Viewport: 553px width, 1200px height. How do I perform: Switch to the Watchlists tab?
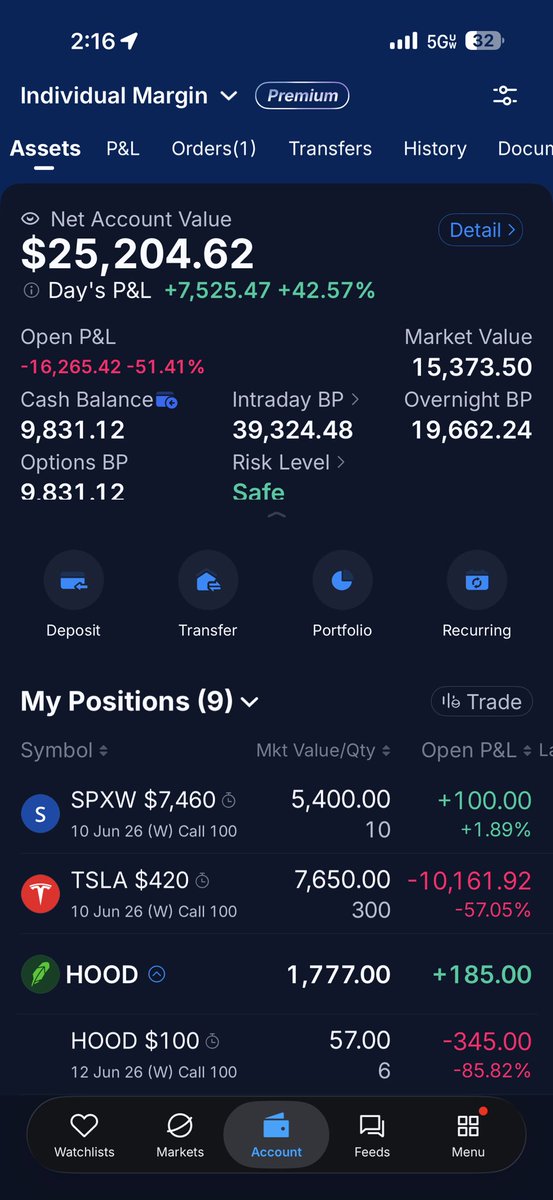pyautogui.click(x=84, y=1137)
